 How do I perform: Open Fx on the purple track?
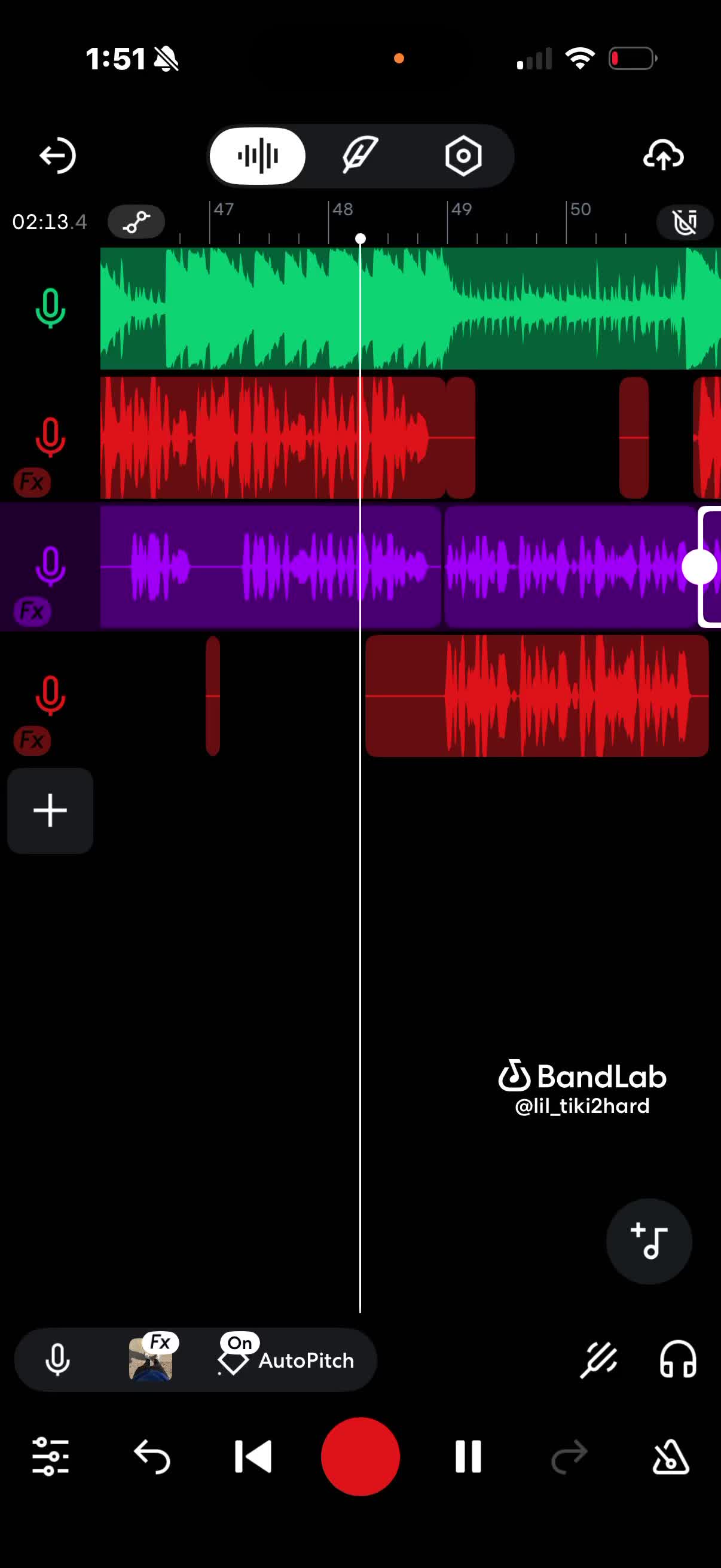coord(32,611)
